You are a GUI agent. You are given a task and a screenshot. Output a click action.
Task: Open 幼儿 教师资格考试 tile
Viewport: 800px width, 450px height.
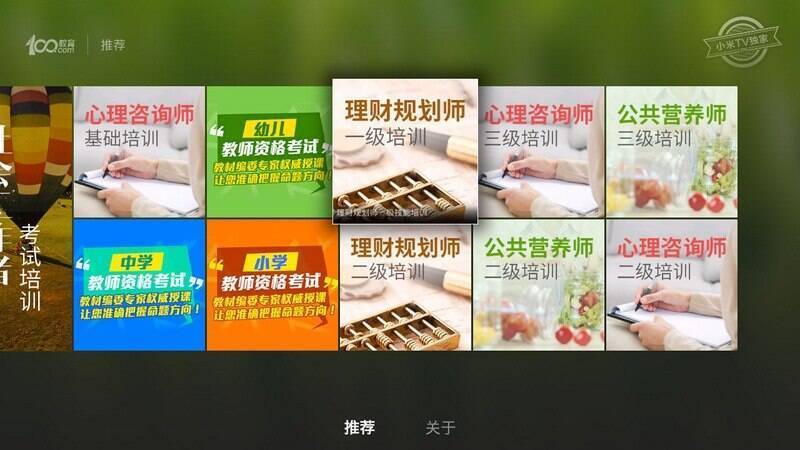pyautogui.click(x=272, y=152)
